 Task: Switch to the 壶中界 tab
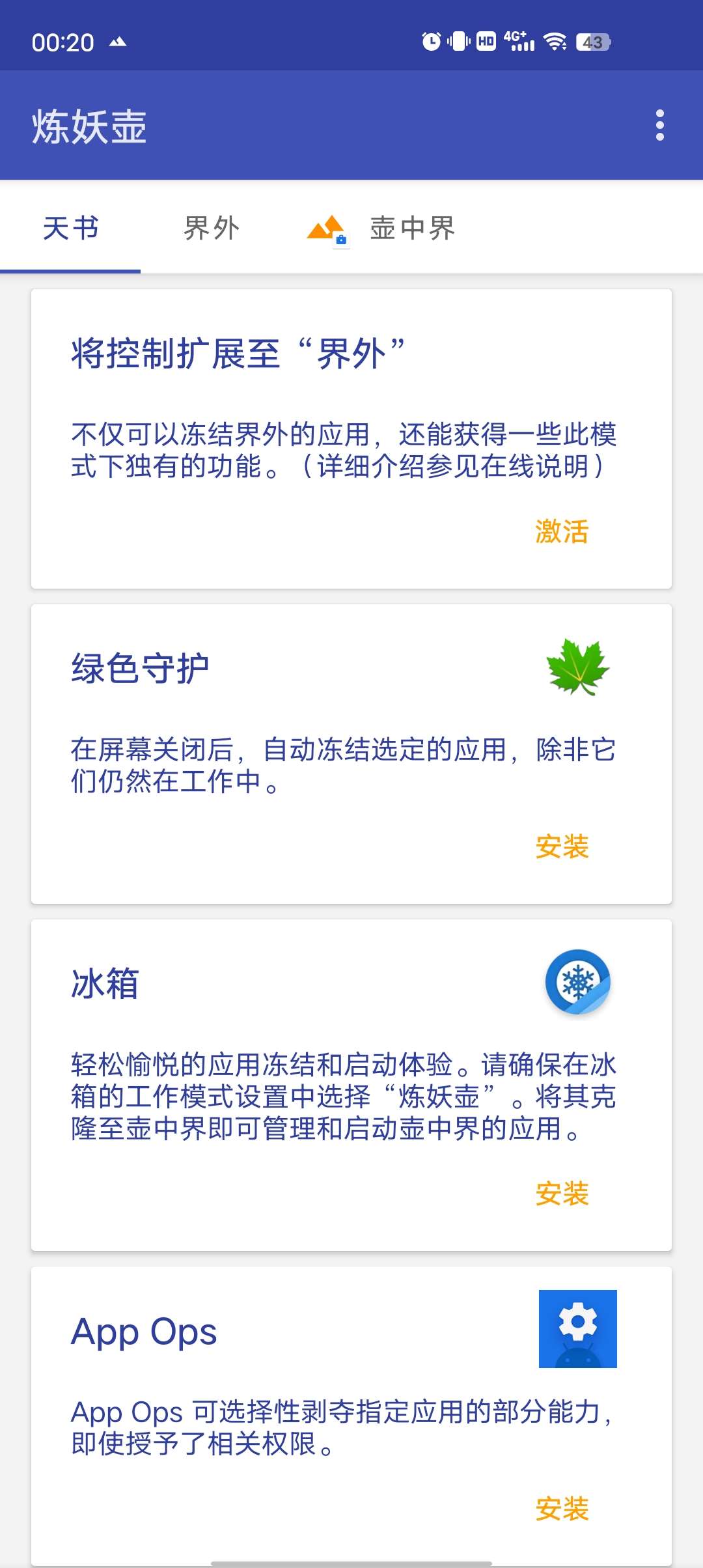[x=381, y=228]
